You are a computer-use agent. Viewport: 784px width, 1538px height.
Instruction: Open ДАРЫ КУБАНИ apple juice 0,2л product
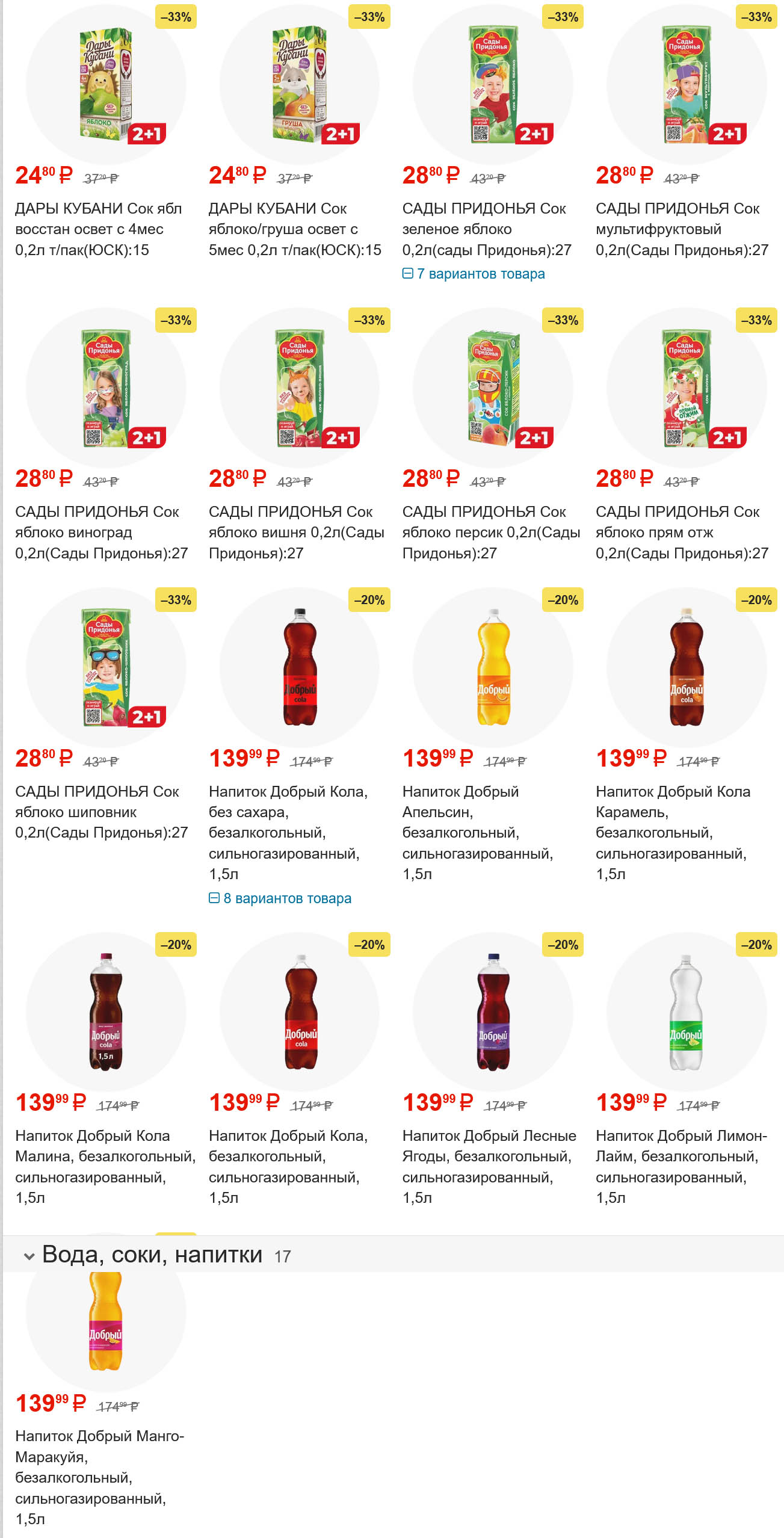(x=98, y=229)
